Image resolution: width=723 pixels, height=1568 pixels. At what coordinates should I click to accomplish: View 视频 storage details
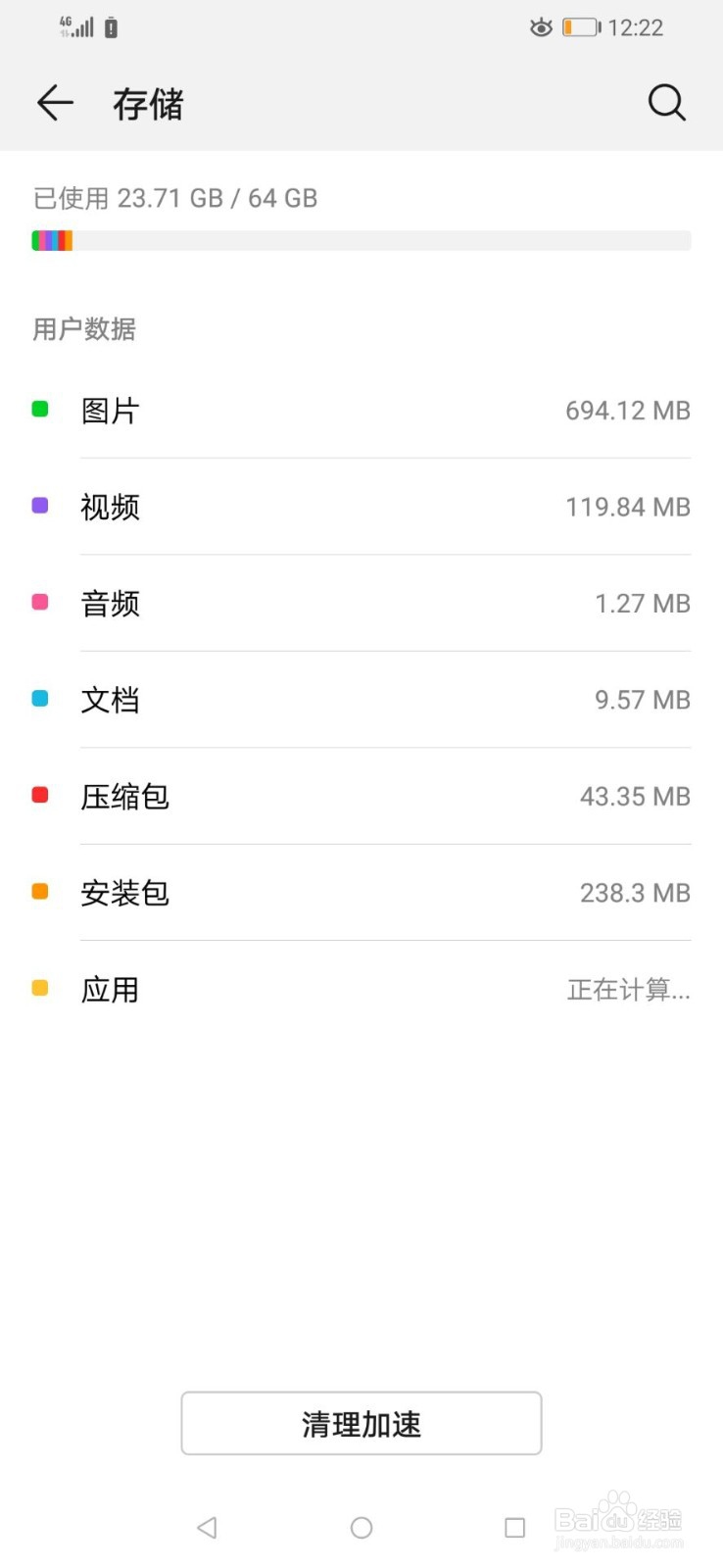[x=361, y=507]
